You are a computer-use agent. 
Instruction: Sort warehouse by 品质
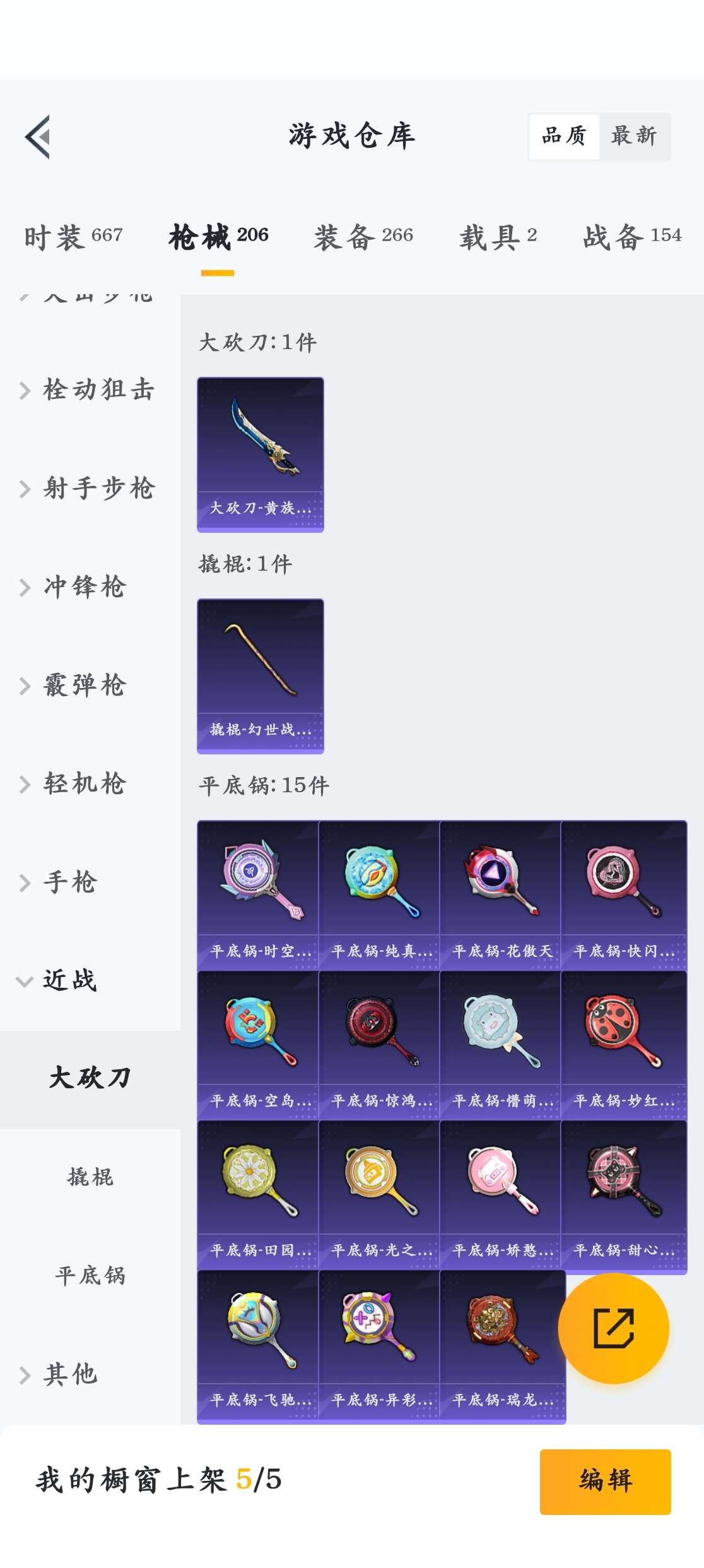pos(564,136)
